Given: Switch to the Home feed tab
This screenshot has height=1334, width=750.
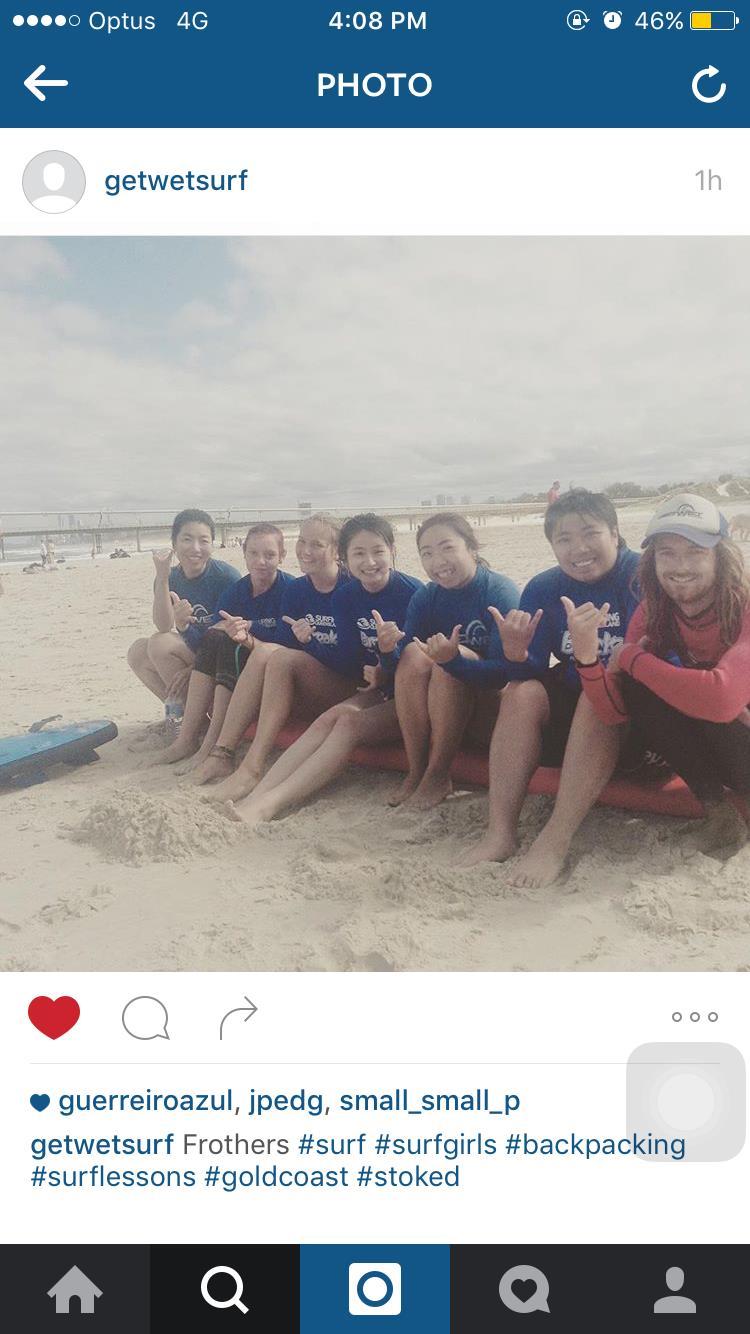Looking at the screenshot, I should [75, 1289].
